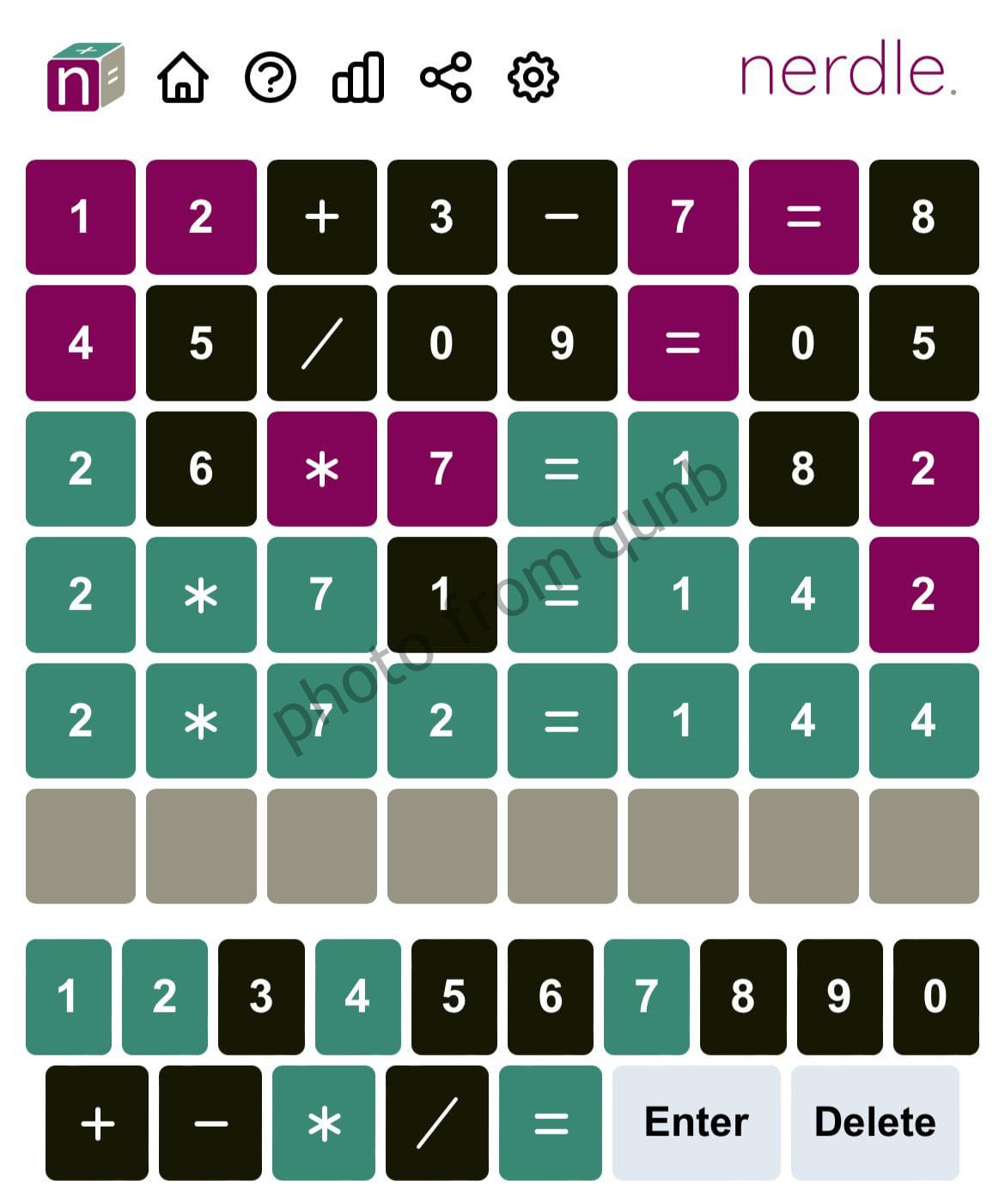This screenshot has width=1005, height=1204.
Task: Tap the 9 key
Action: [838, 996]
